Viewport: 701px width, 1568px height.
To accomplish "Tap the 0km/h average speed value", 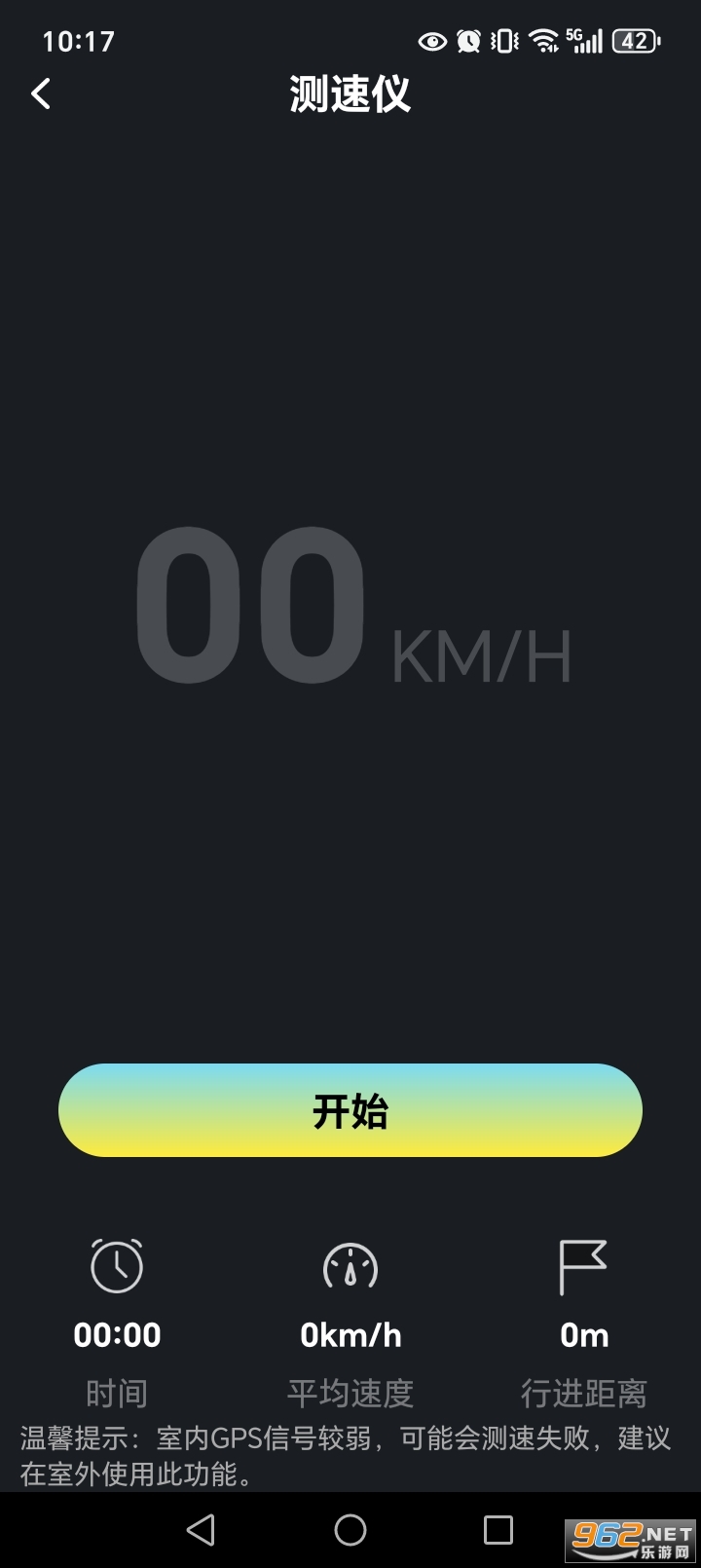I will (350, 1334).
